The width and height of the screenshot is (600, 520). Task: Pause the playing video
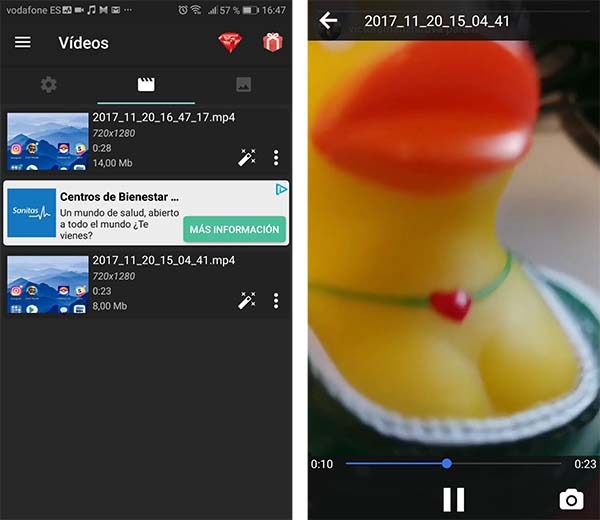(x=454, y=498)
